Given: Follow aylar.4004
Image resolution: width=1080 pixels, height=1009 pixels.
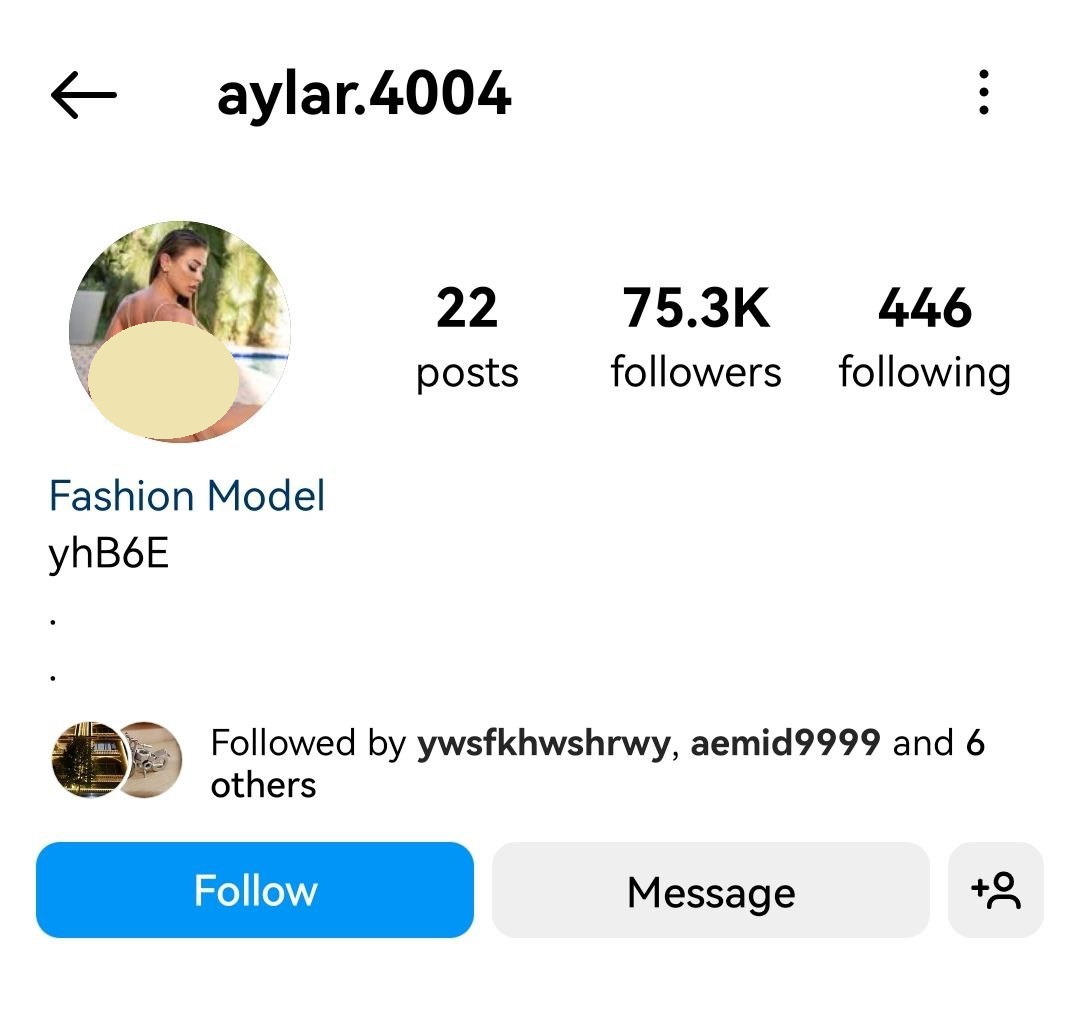Looking at the screenshot, I should point(254,890).
